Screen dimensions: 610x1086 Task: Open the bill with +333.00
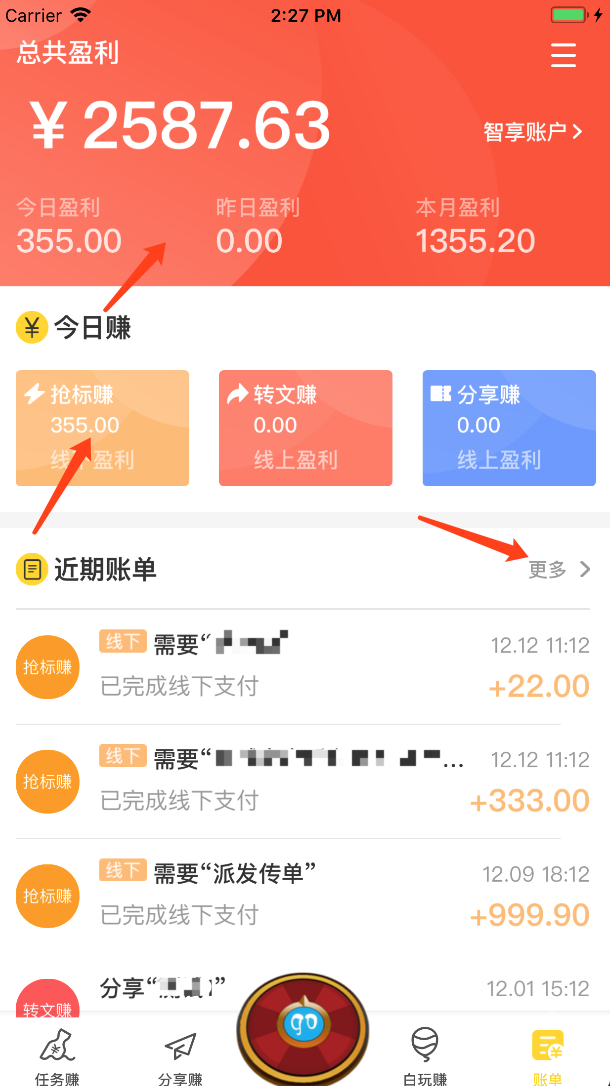point(305,781)
